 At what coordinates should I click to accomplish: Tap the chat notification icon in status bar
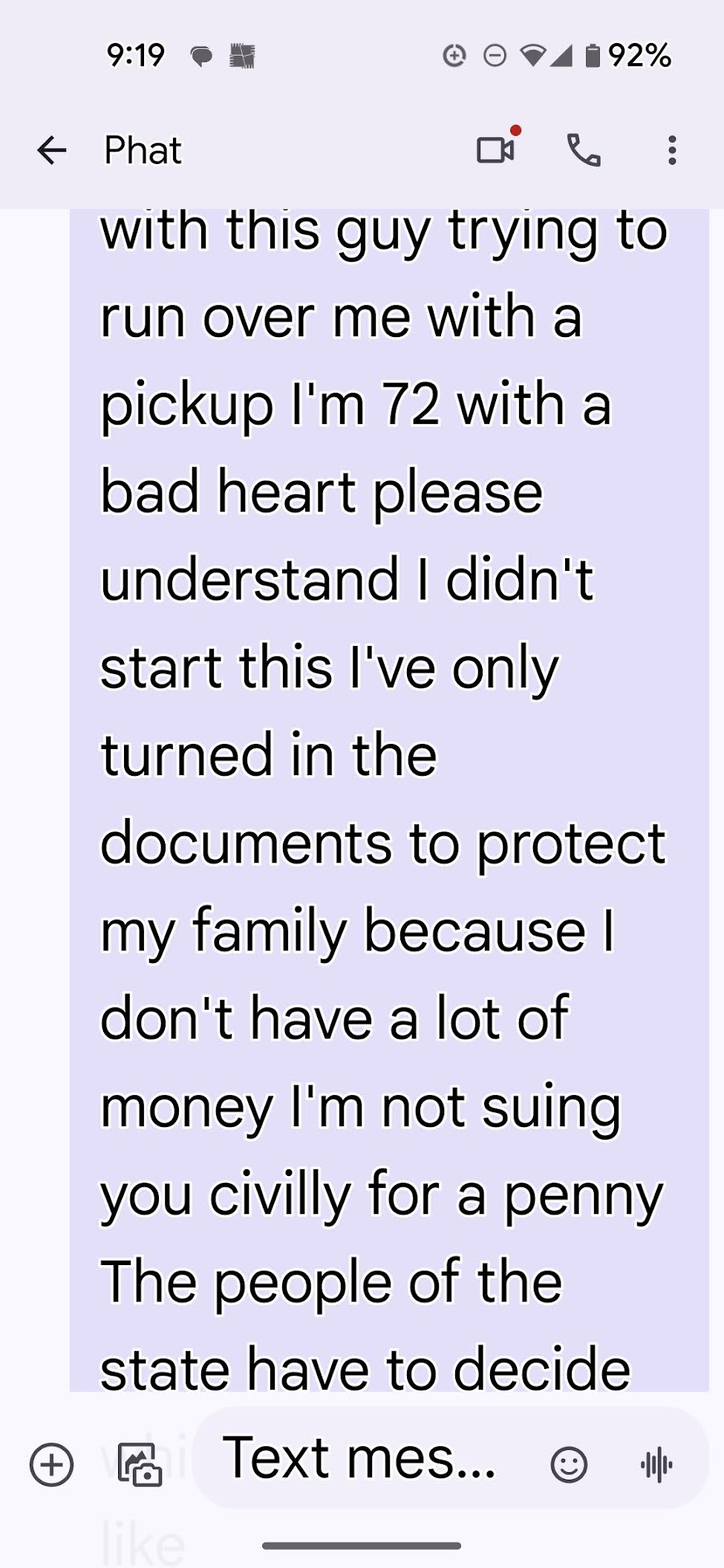pos(200,55)
